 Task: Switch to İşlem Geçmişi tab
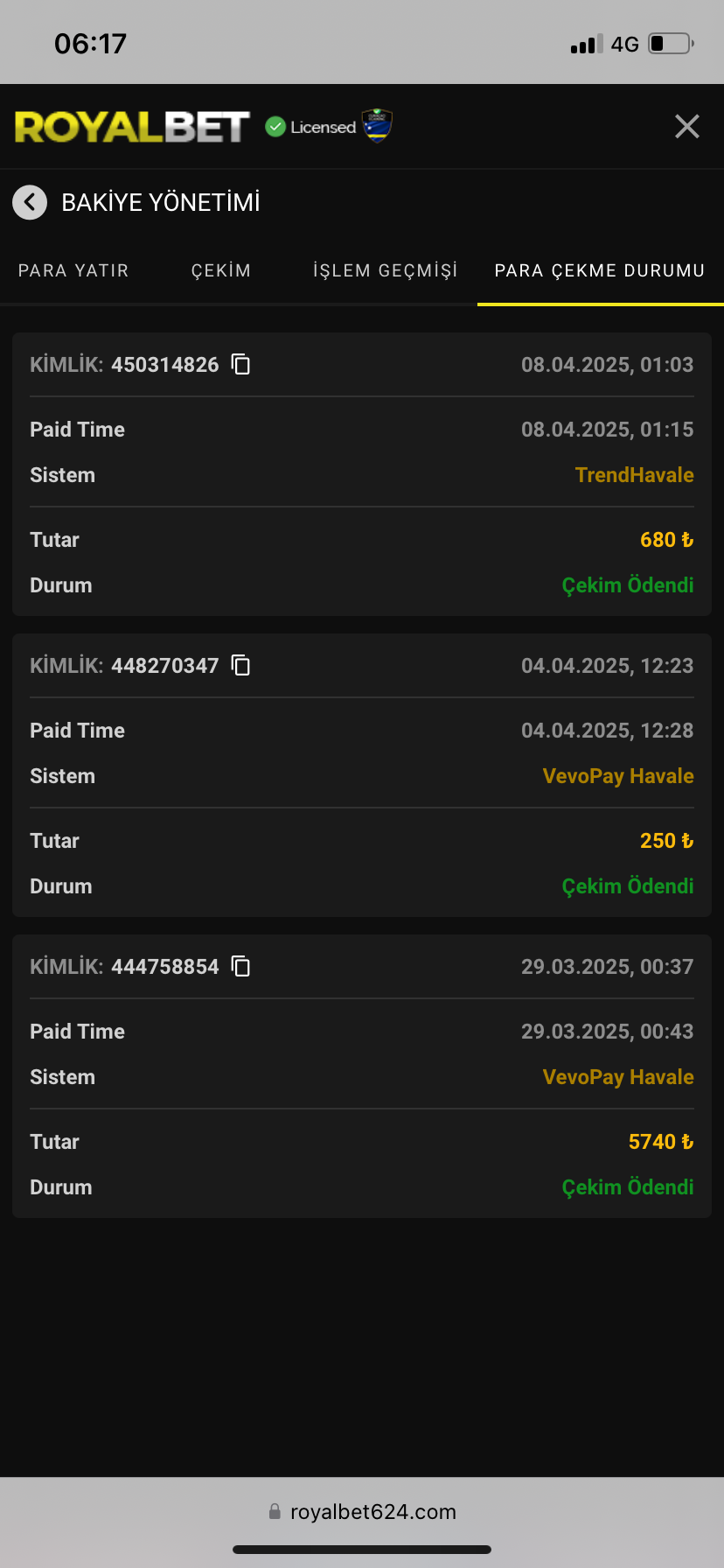coord(386,271)
